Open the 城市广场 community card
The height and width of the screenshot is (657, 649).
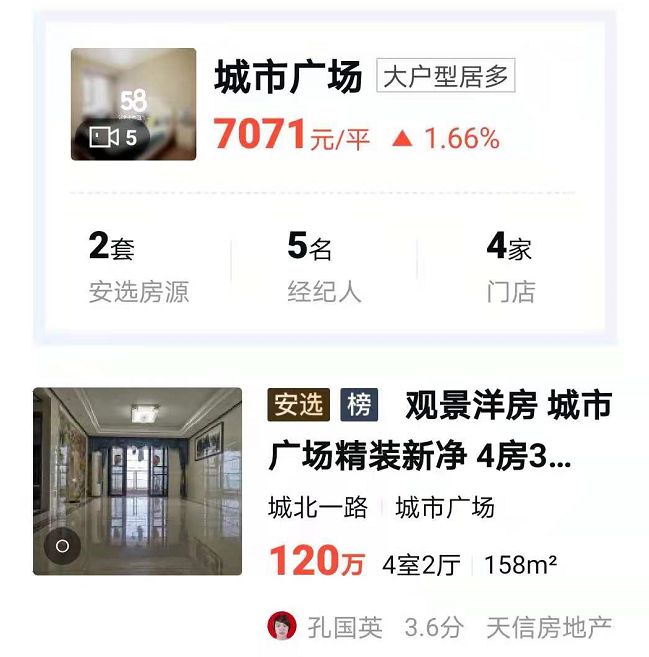(x=288, y=78)
